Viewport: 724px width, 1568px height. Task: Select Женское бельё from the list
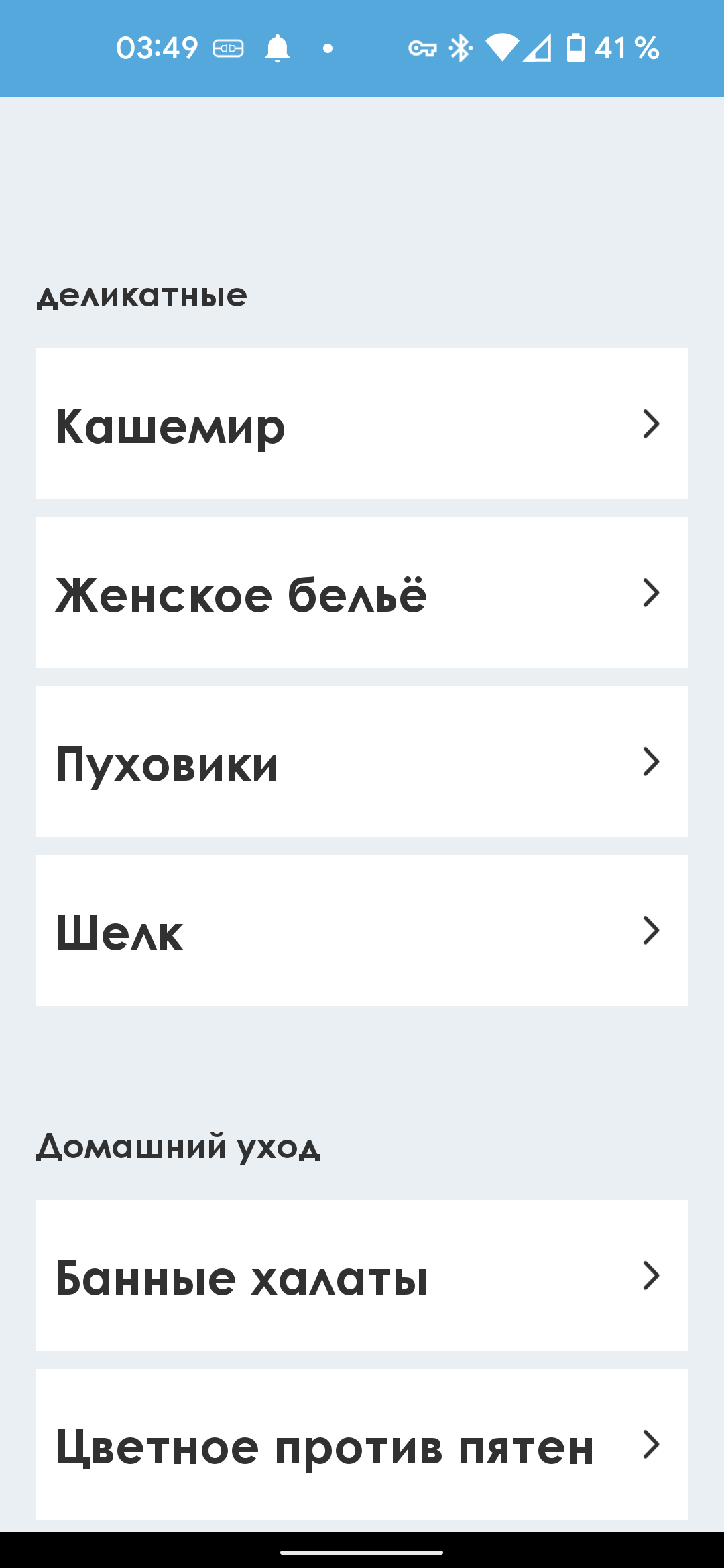(362, 593)
